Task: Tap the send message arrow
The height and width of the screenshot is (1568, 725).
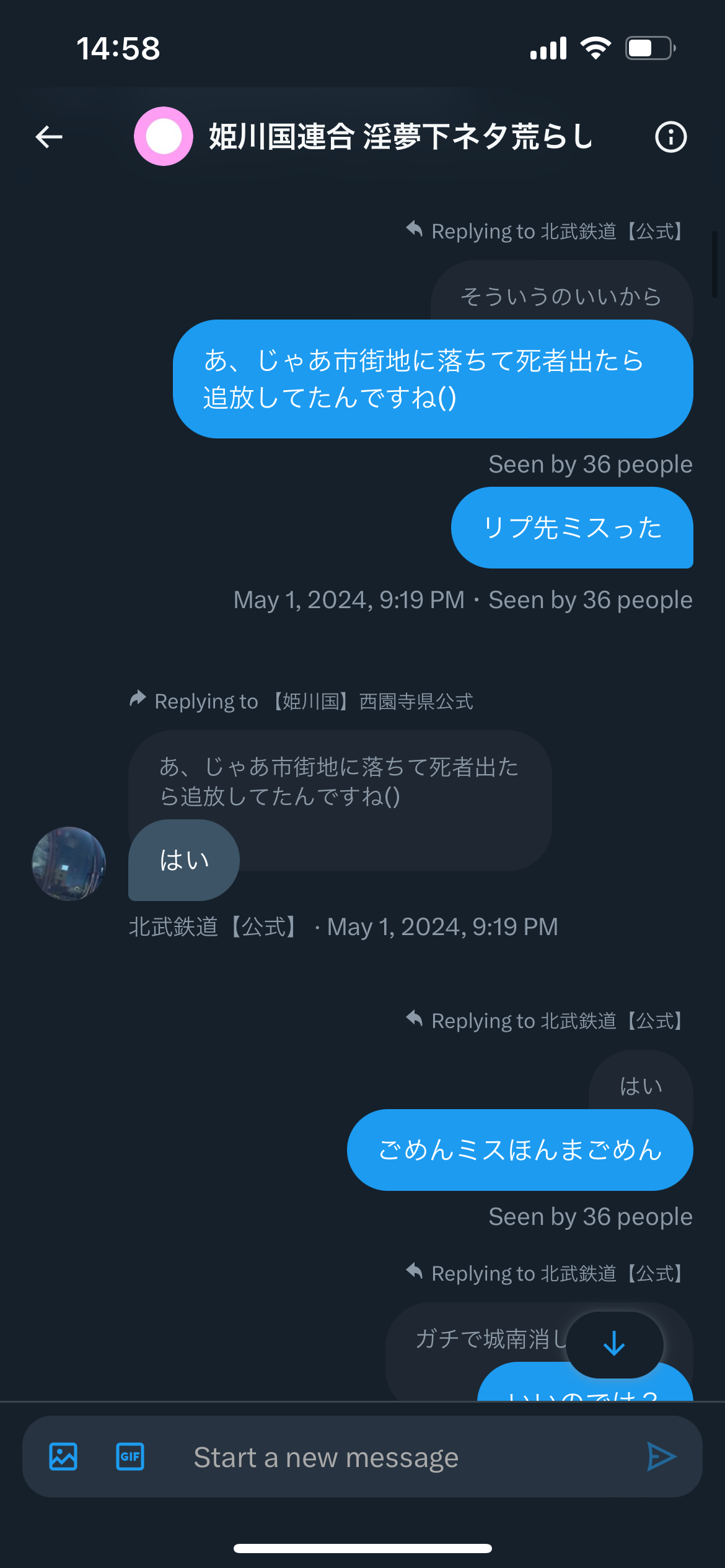Action: click(x=661, y=1457)
